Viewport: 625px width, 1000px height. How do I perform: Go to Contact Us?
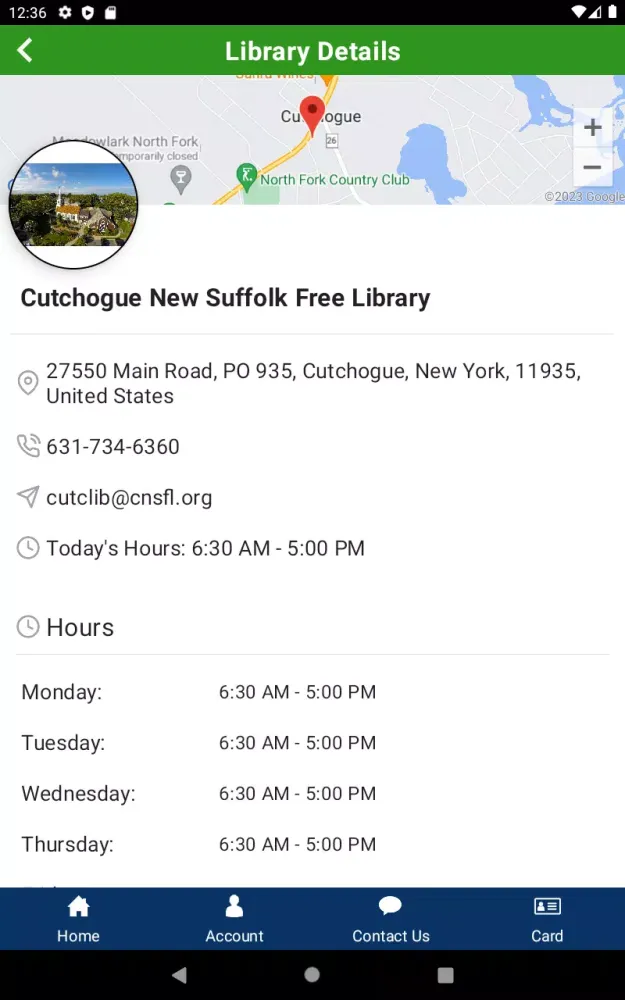tap(390, 919)
